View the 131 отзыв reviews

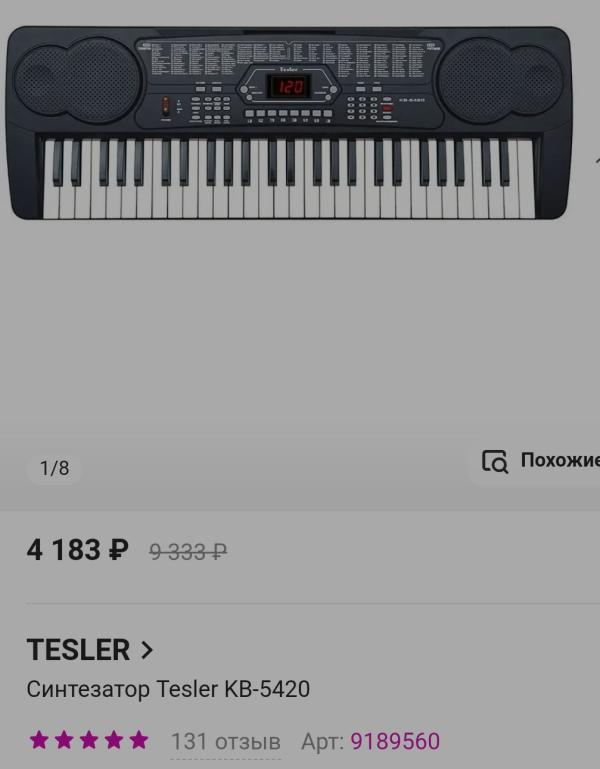(225, 741)
